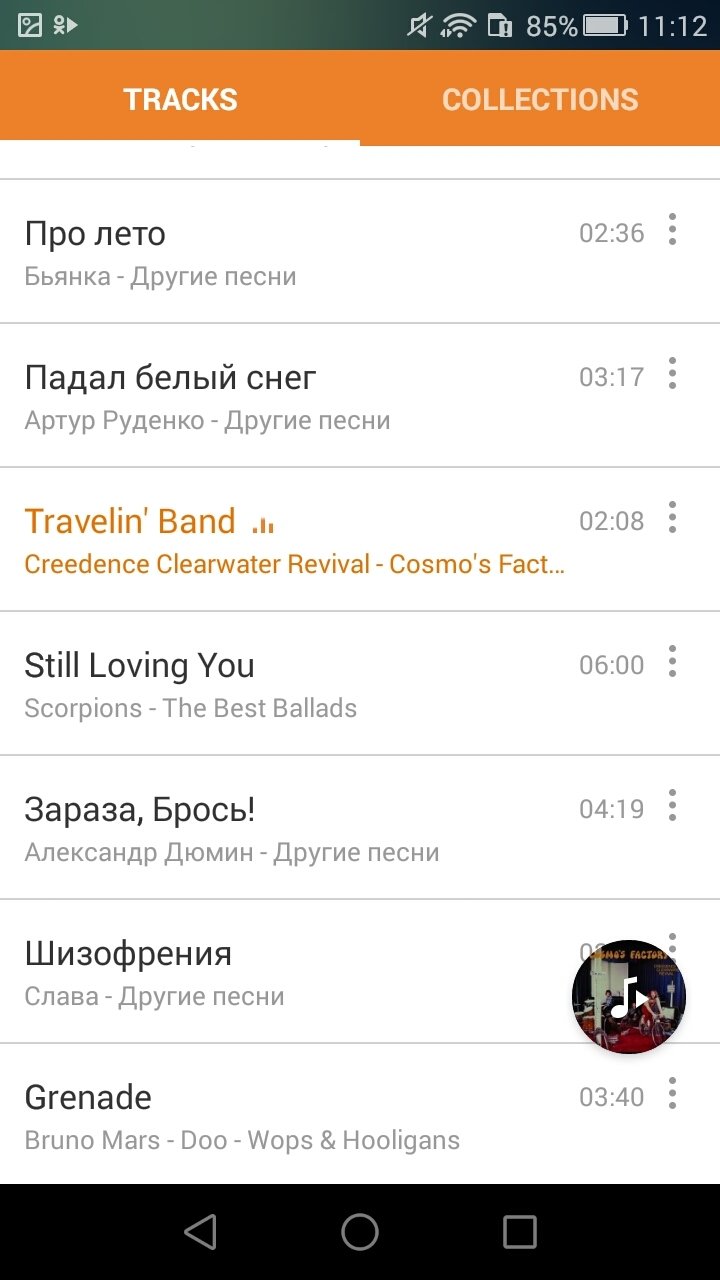Open options for Про лето
Screen dimensions: 720x1280
(672, 230)
